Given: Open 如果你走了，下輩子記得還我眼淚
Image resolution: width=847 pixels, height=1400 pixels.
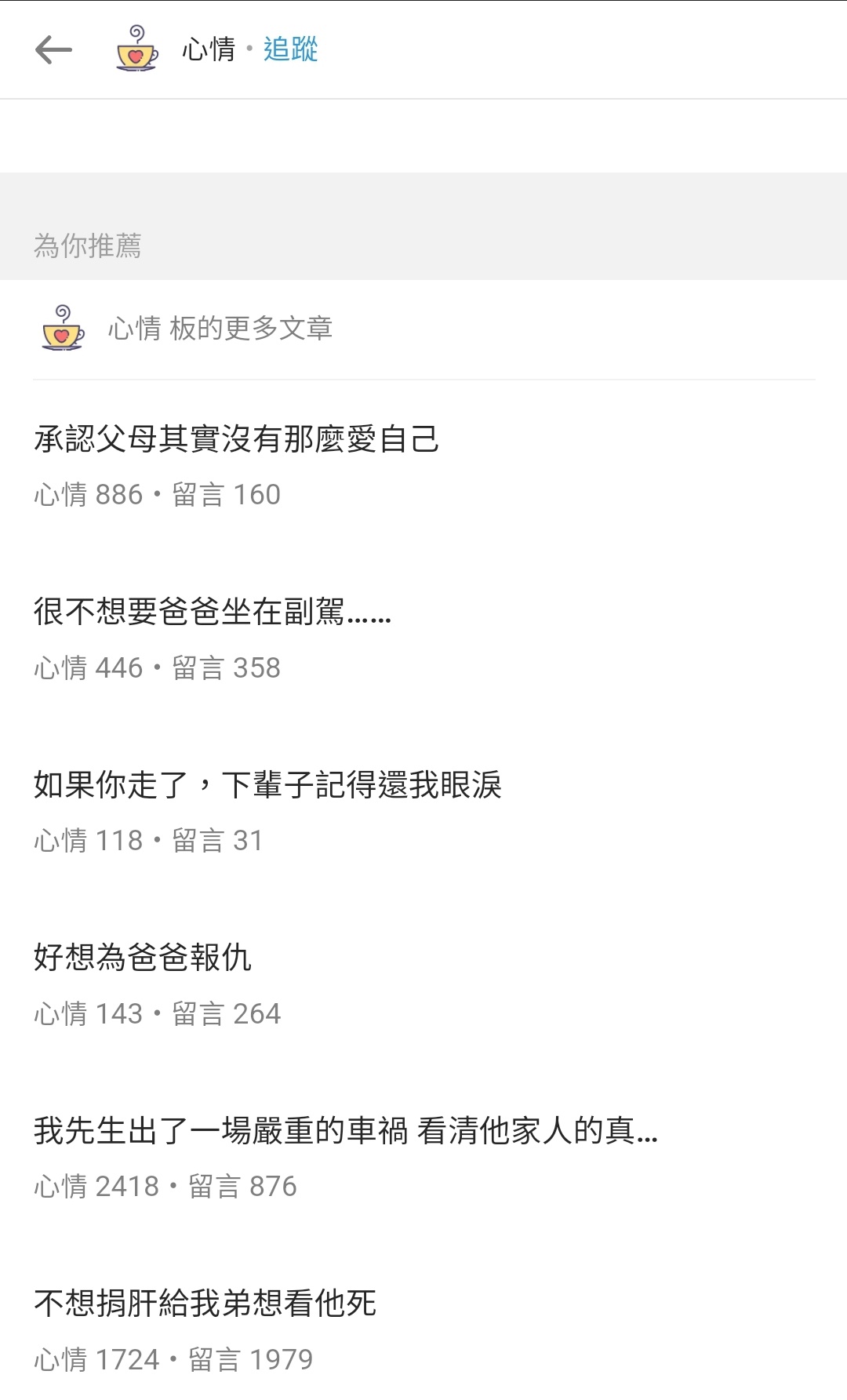Looking at the screenshot, I should (x=267, y=784).
